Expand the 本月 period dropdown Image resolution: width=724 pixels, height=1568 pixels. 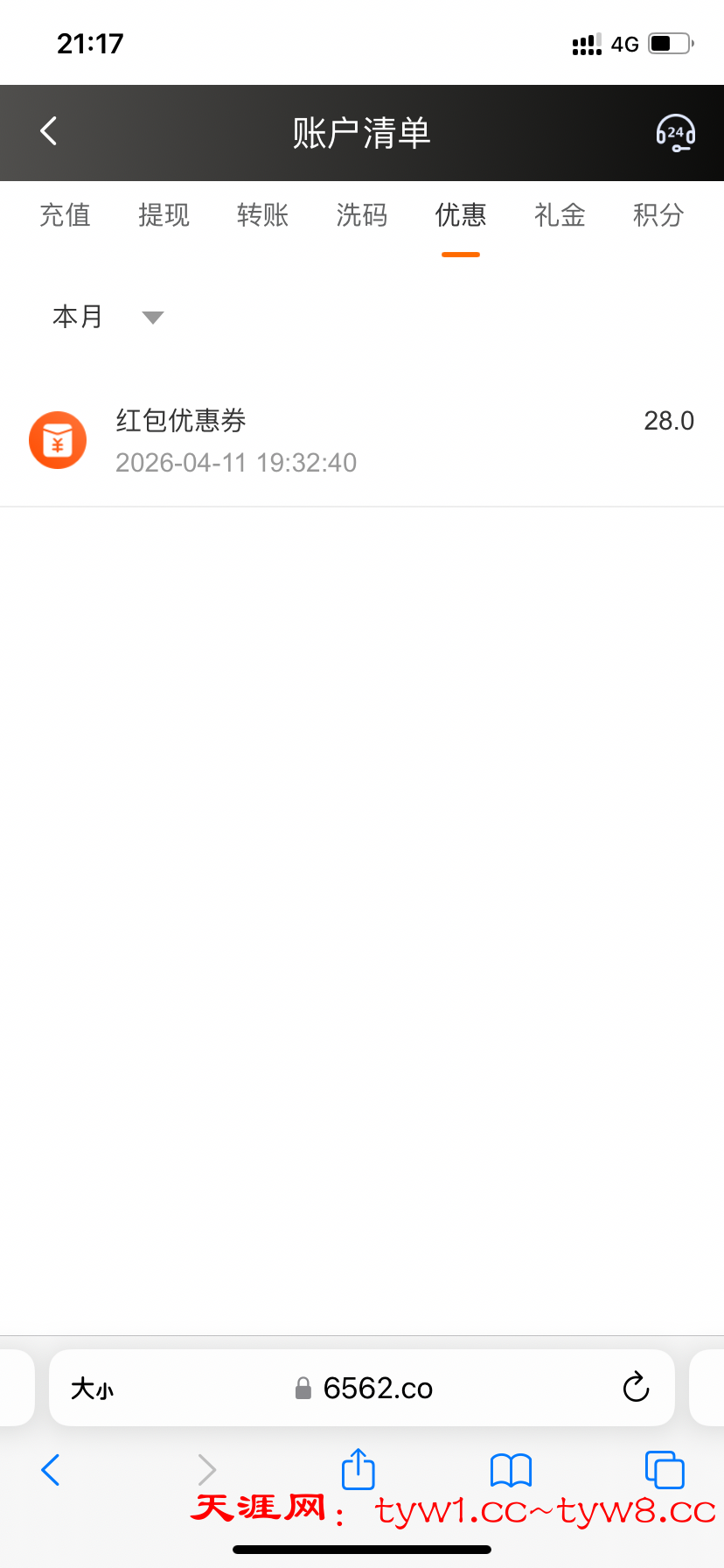click(107, 317)
